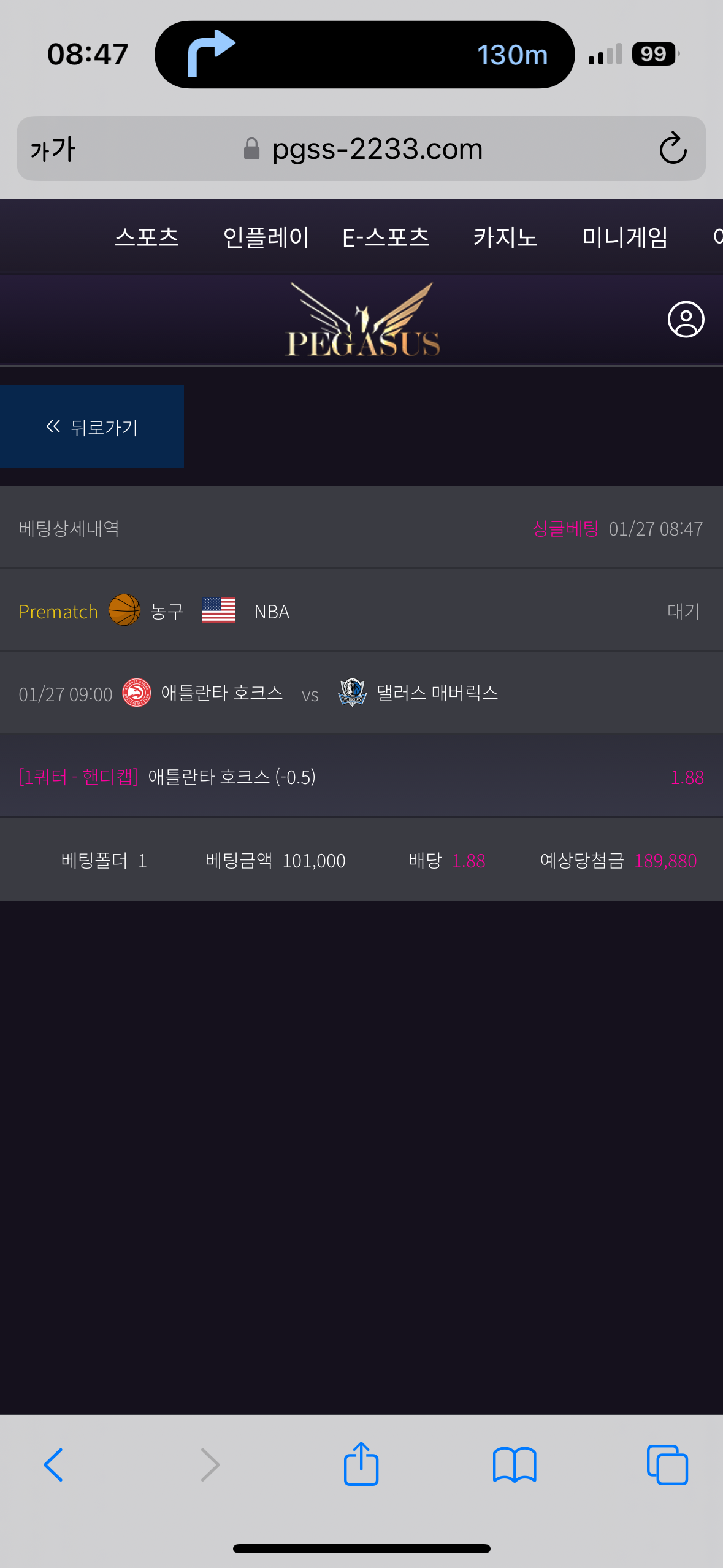Viewport: 723px width, 1568px height.
Task: Go back with the 뒤로가기 button
Action: [92, 427]
